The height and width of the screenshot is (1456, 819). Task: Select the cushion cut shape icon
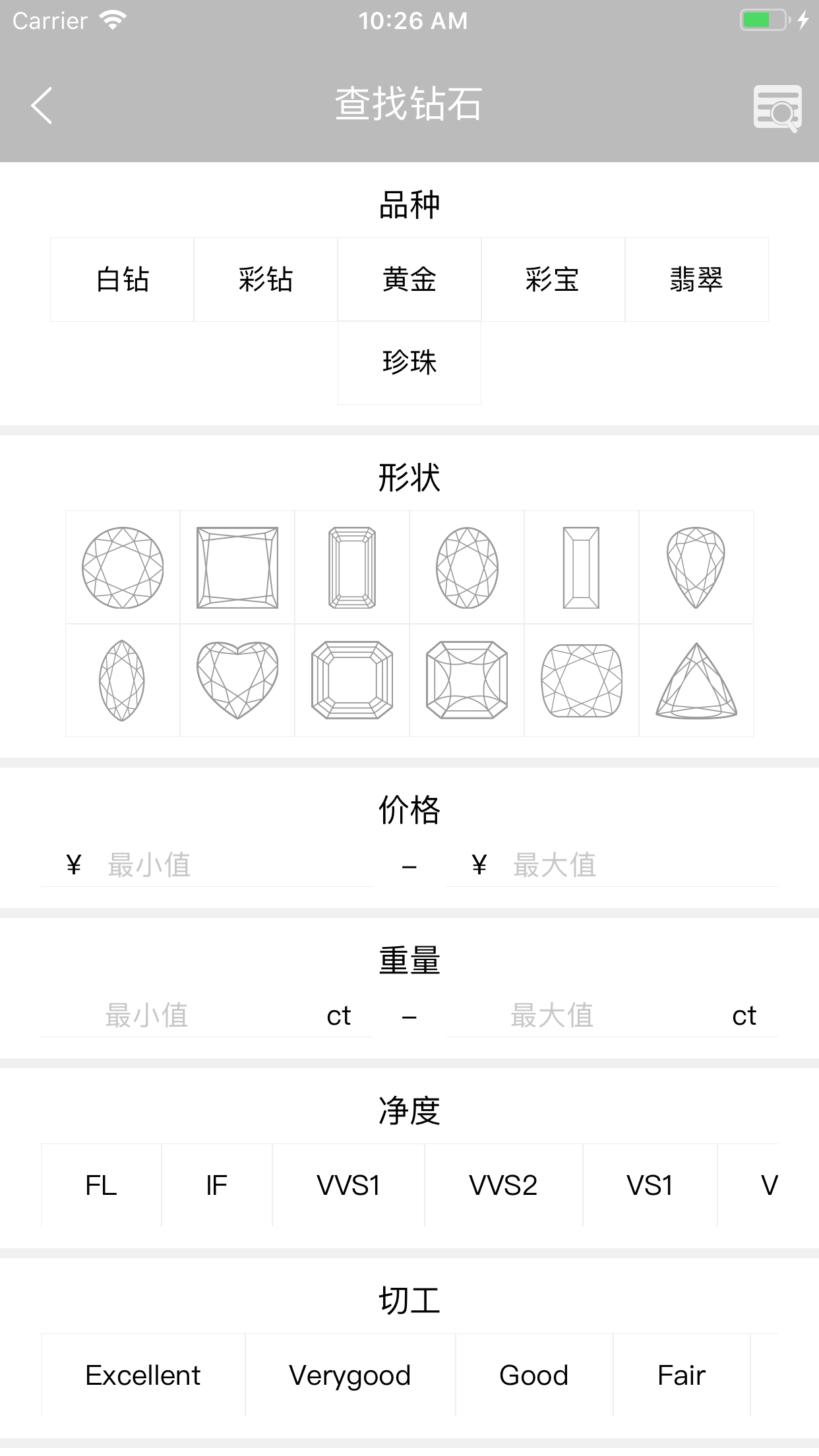click(581, 681)
